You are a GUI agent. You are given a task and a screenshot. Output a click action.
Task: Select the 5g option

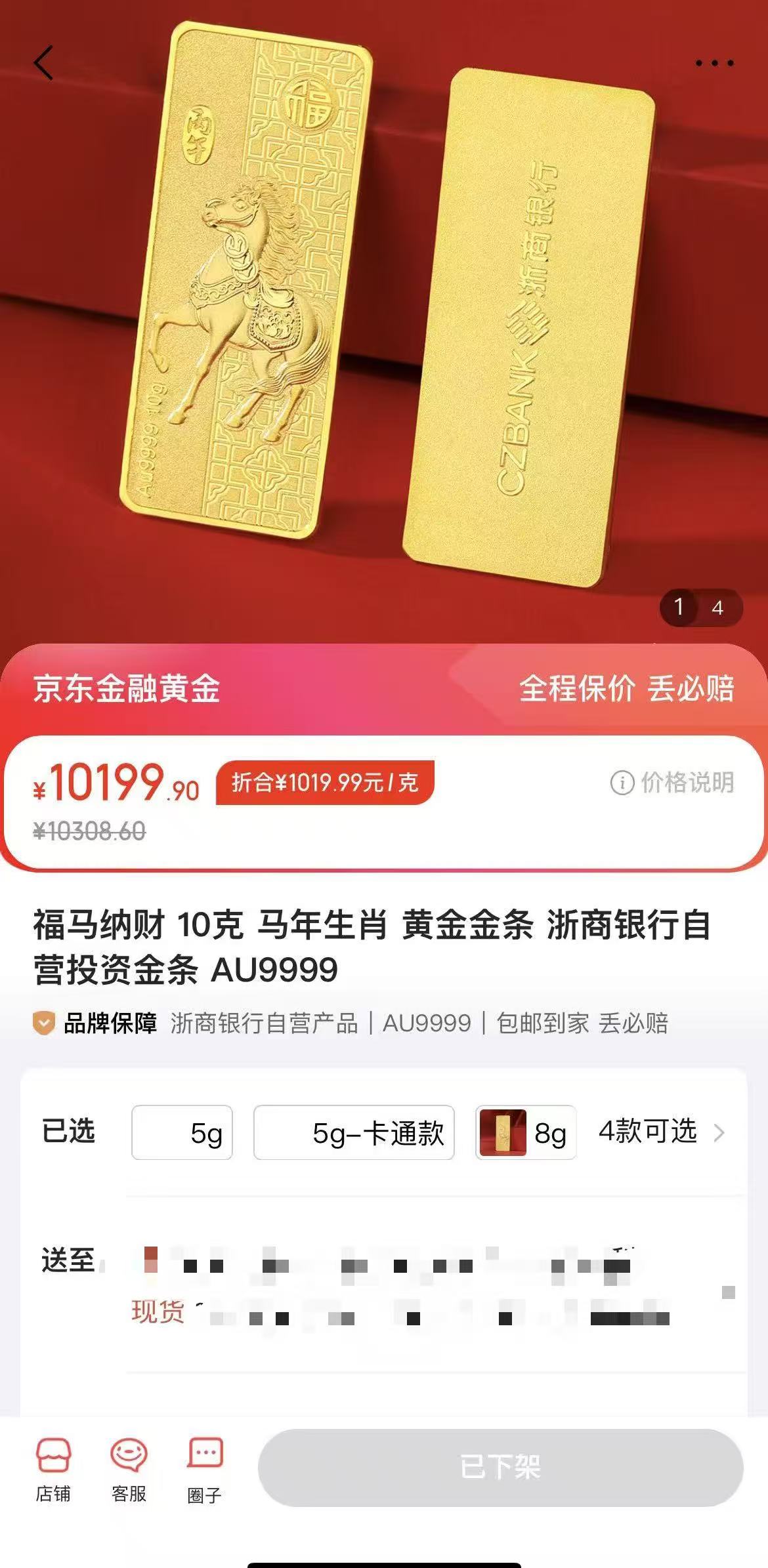(182, 1132)
